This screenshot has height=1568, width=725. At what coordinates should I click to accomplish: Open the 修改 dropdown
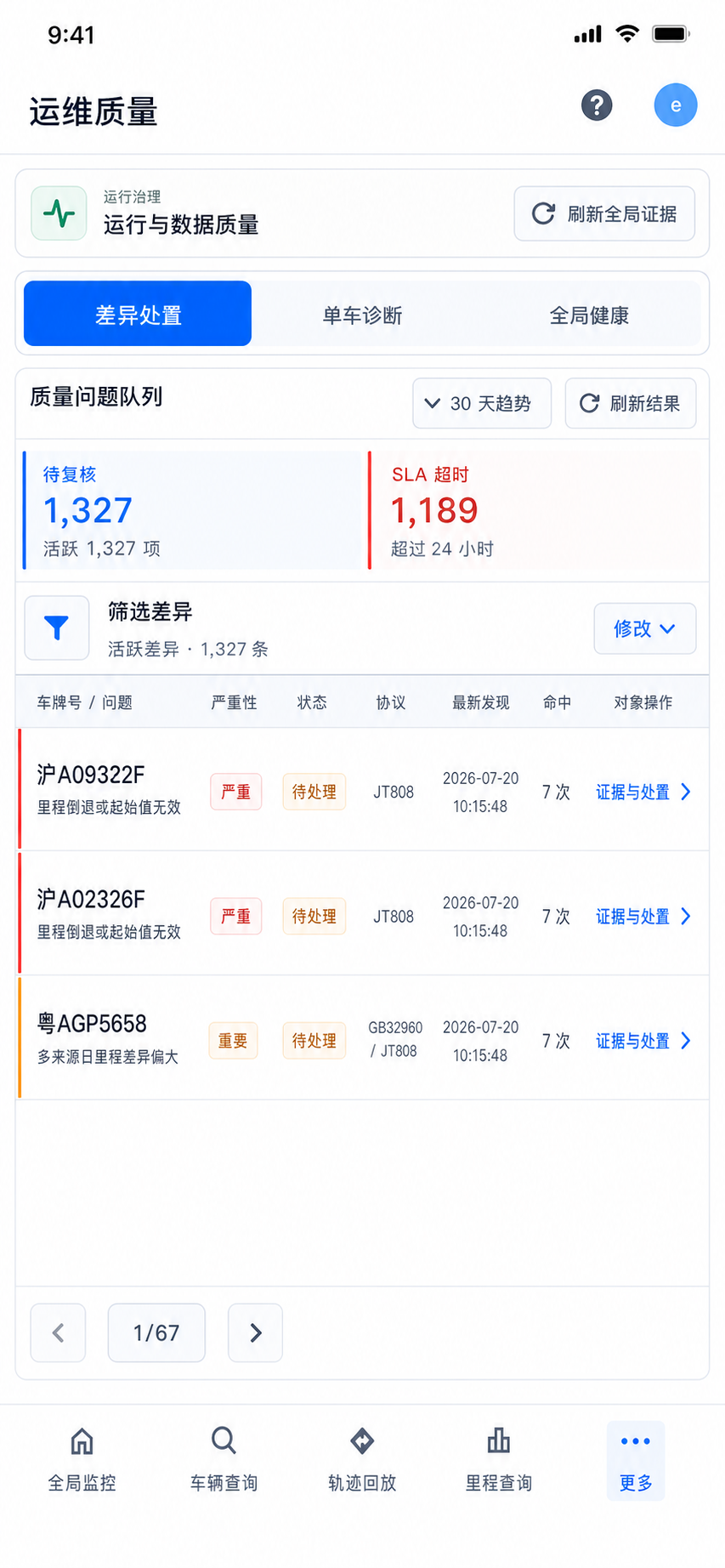(644, 628)
